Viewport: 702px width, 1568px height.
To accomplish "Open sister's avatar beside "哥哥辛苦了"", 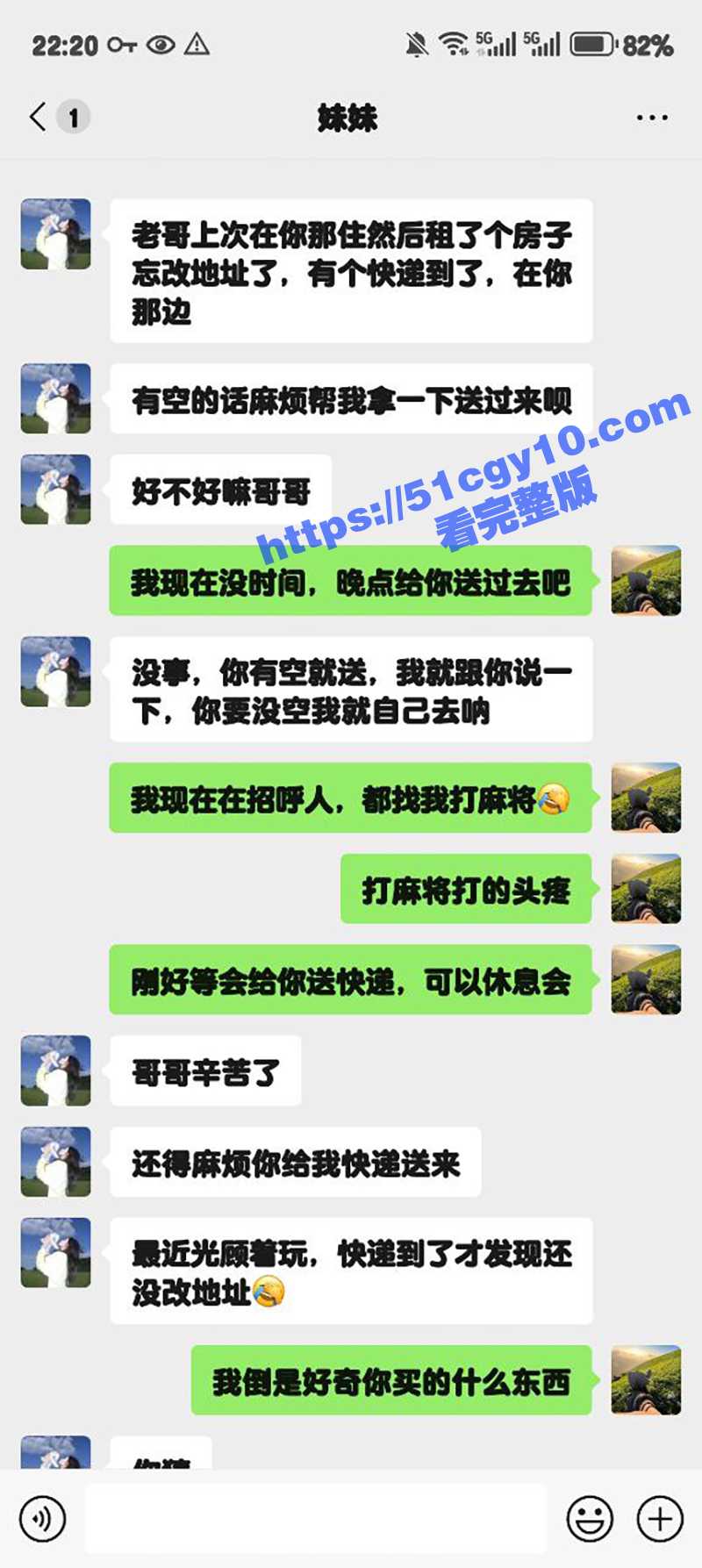I will pos(56,1070).
